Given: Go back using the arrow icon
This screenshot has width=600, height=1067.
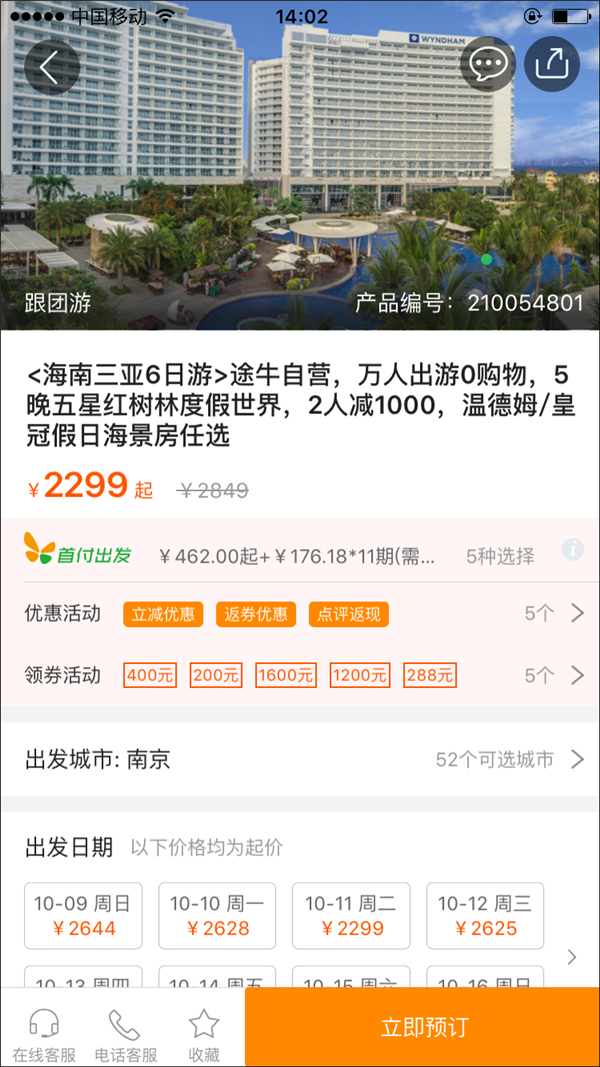Looking at the screenshot, I should point(51,66).
